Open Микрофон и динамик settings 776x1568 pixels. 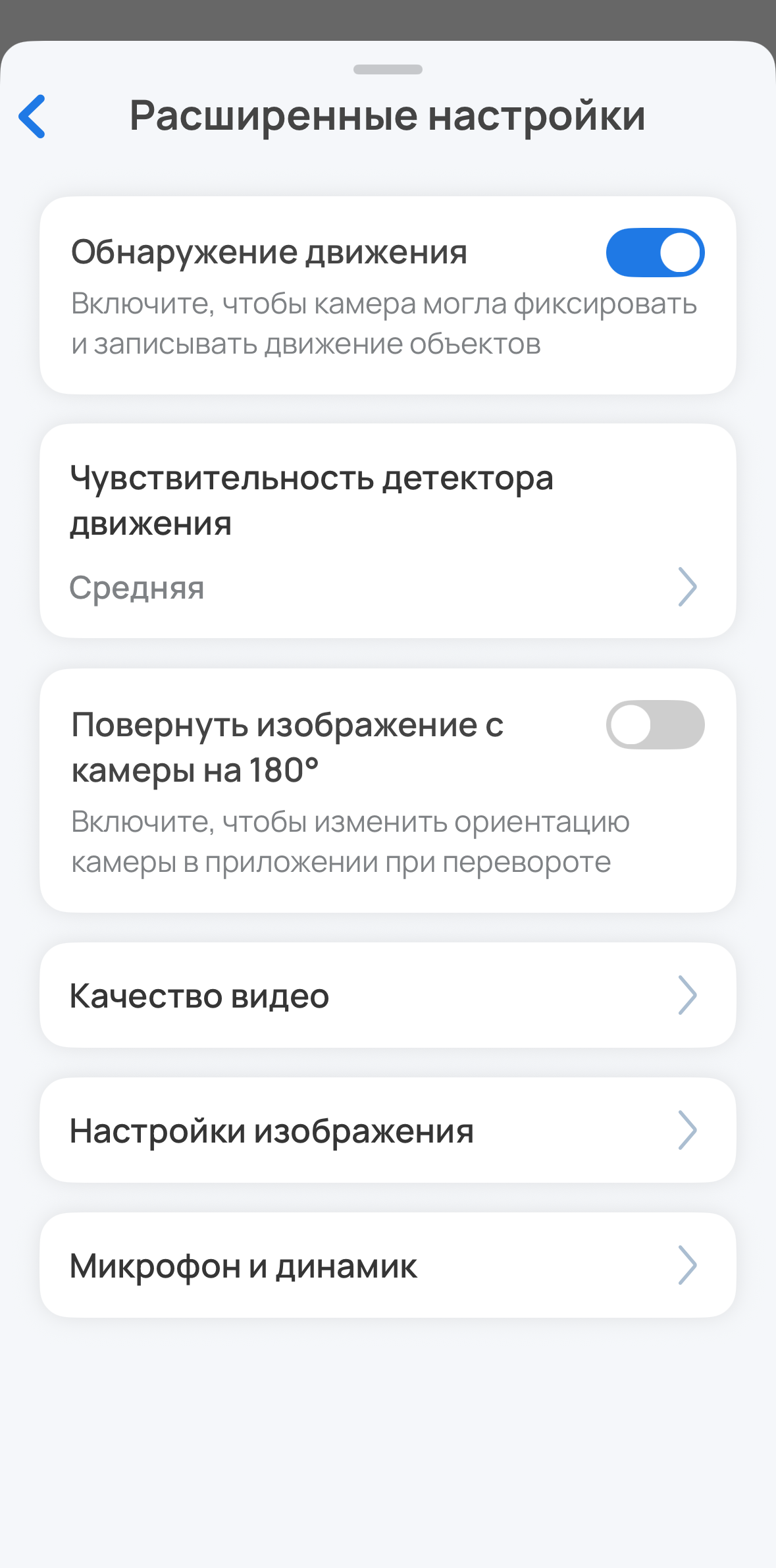387,1265
